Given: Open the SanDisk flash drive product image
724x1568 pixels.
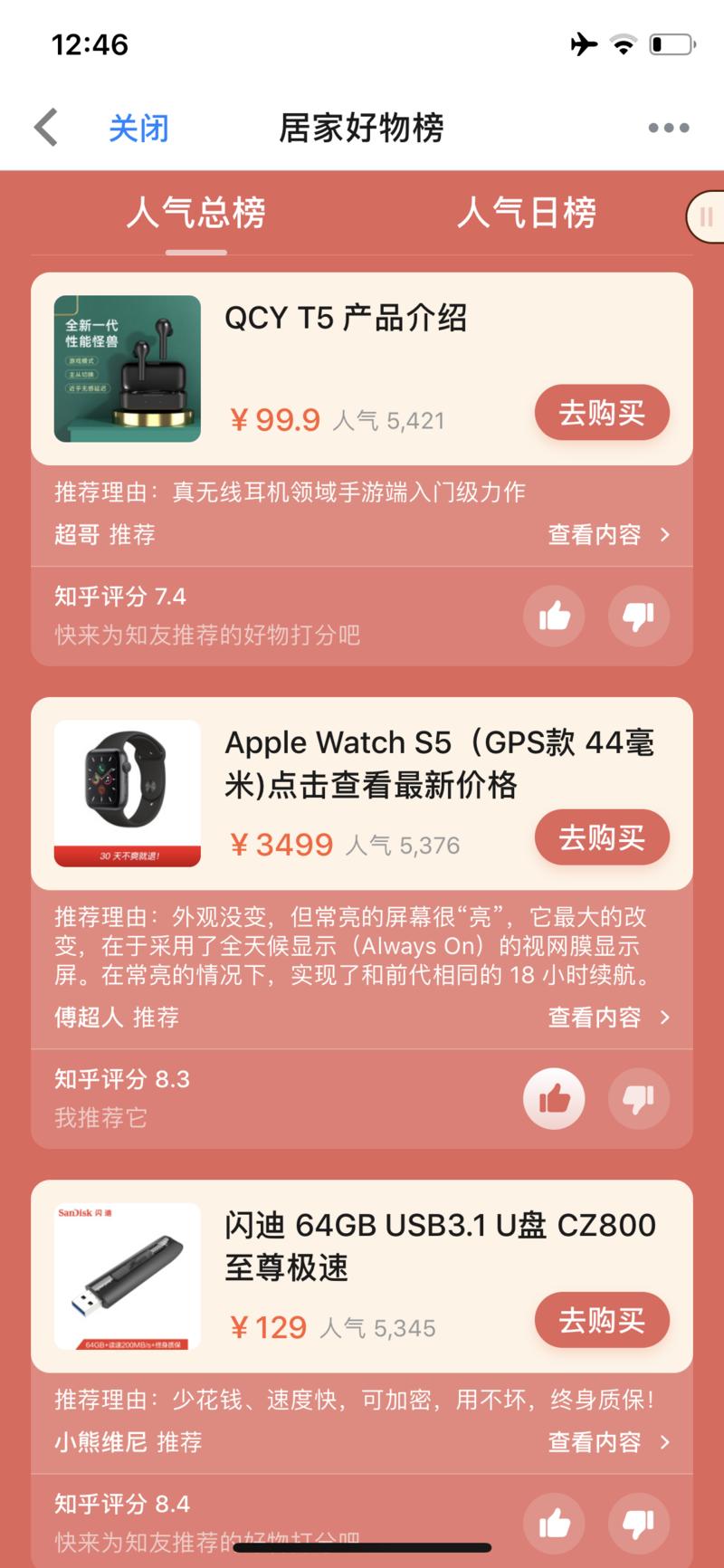Looking at the screenshot, I should click(x=127, y=1275).
